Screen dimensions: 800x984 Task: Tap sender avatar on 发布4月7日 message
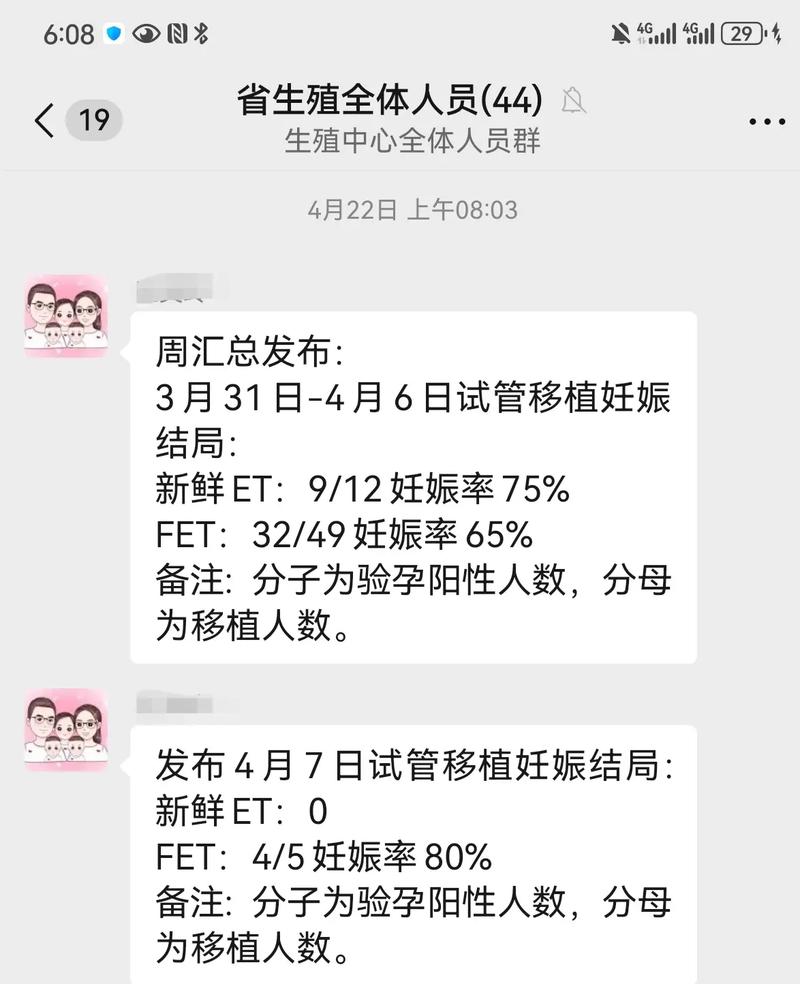[66, 730]
